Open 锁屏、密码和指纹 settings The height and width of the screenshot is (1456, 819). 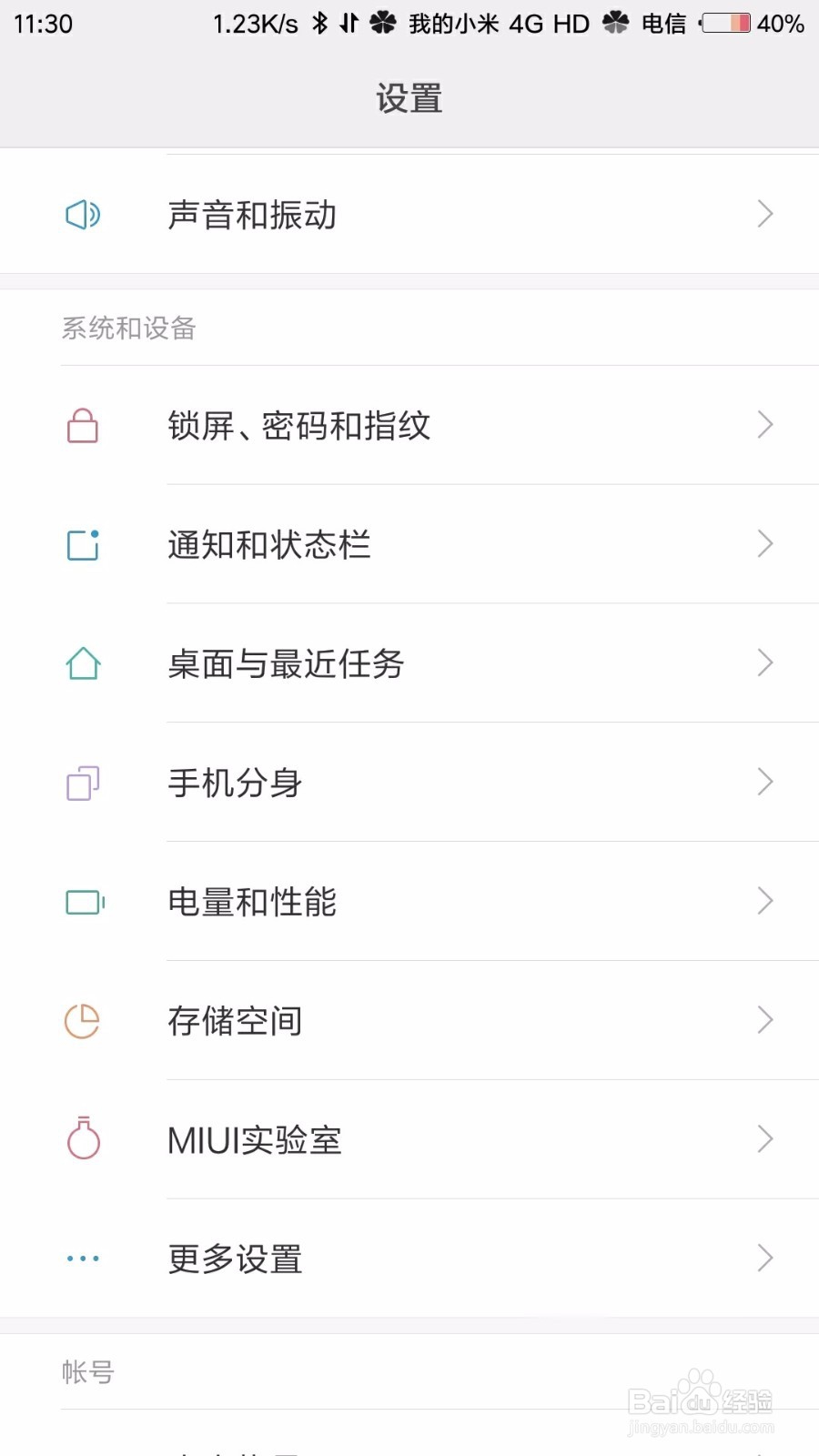409,425
